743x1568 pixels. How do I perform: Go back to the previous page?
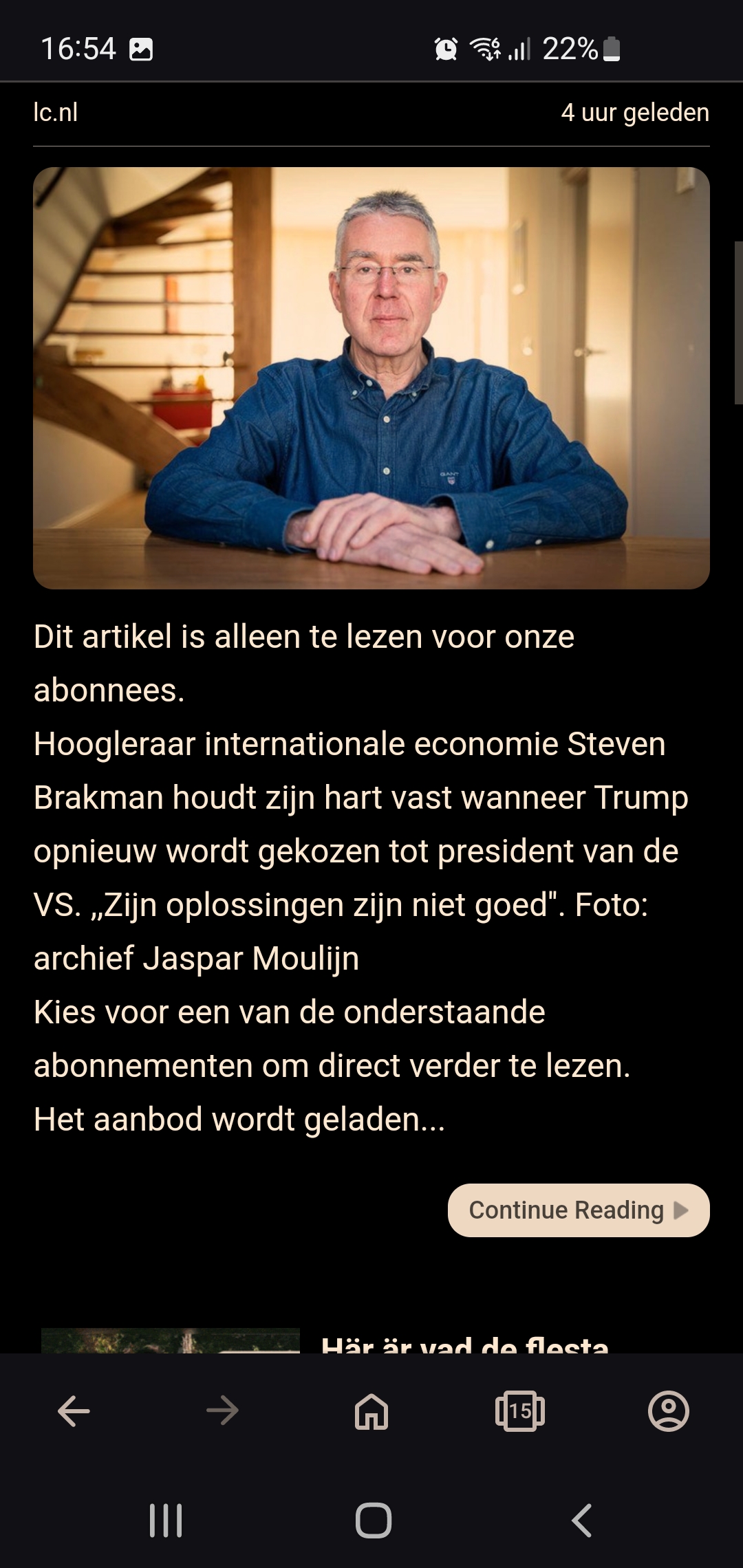74,1412
